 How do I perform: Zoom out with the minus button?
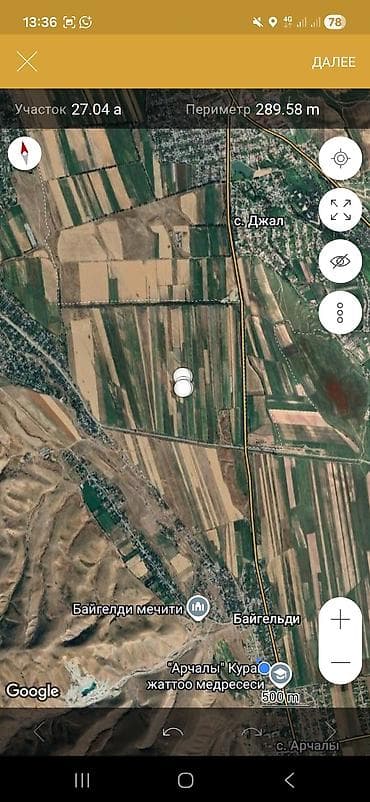[340, 662]
